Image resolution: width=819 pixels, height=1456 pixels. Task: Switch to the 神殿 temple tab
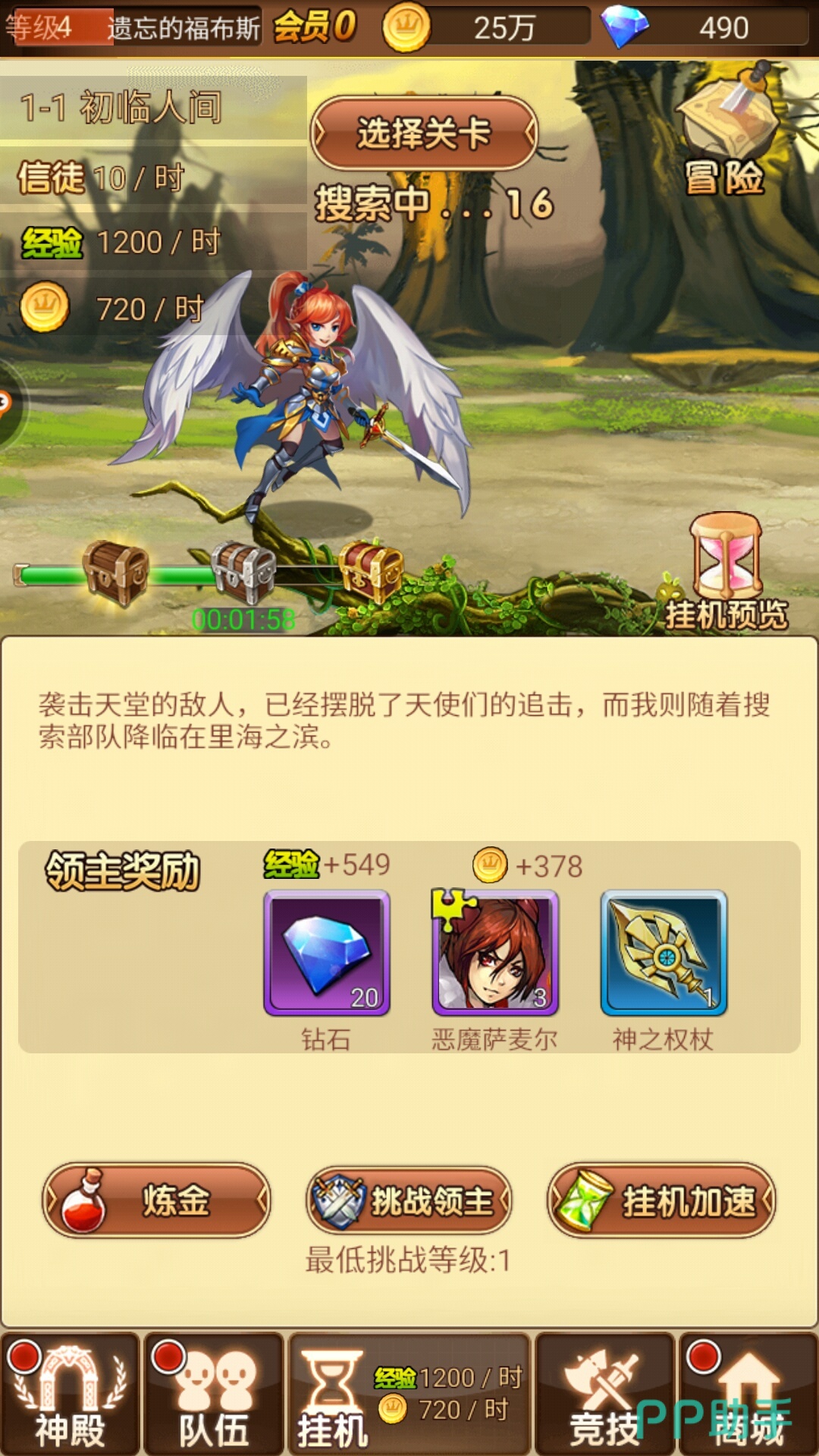[x=70, y=1395]
